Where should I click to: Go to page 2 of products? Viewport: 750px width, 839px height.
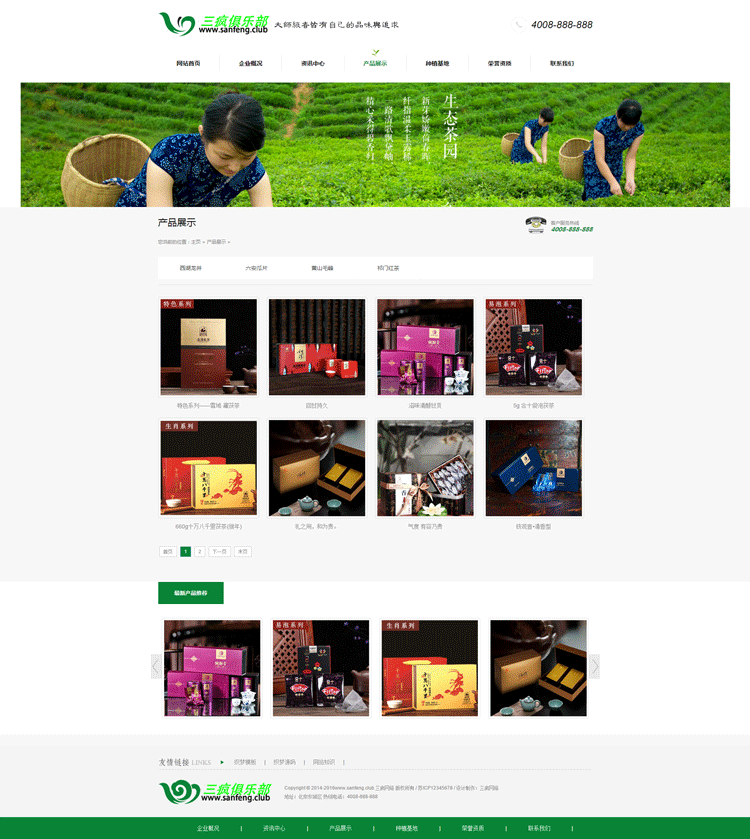pos(199,551)
